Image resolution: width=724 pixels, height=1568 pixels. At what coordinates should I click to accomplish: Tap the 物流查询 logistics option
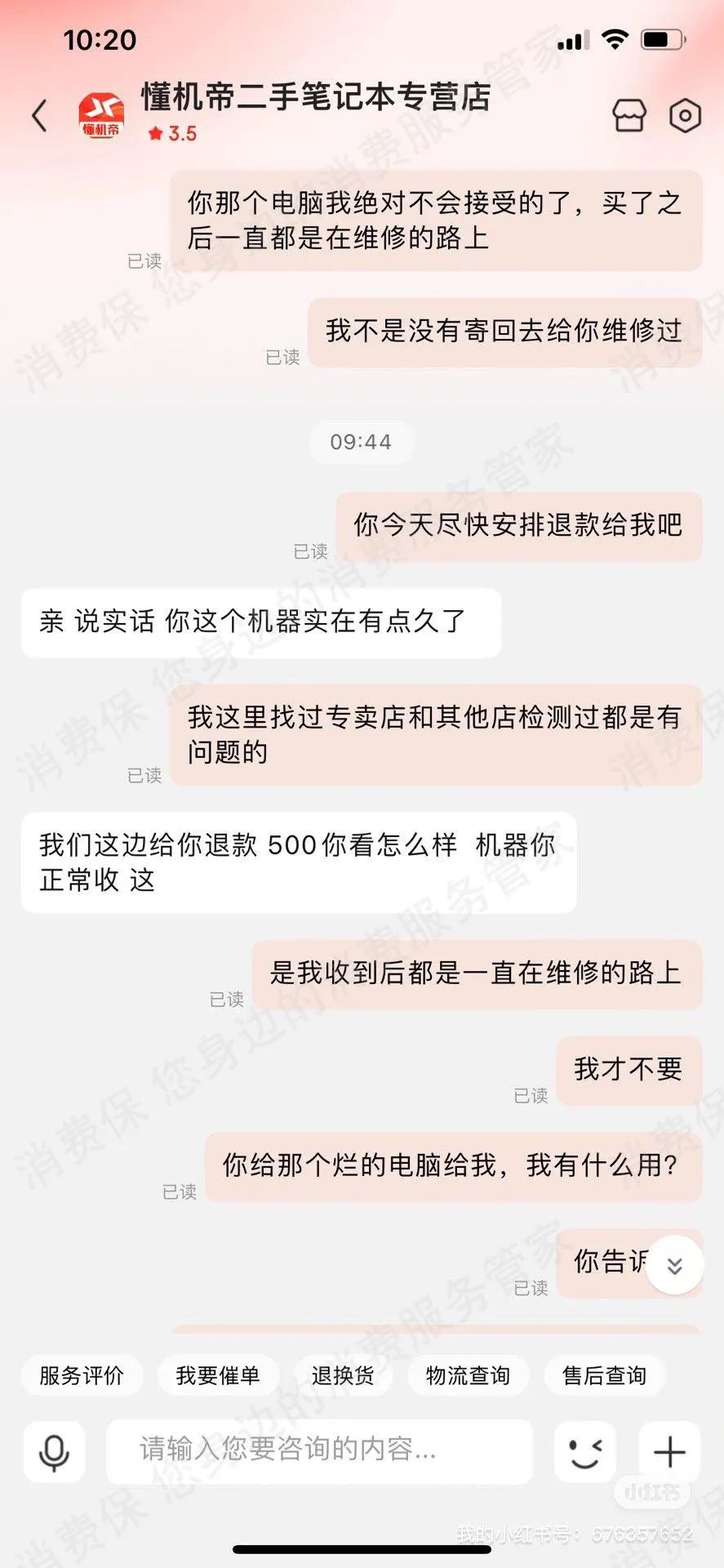coord(466,1375)
